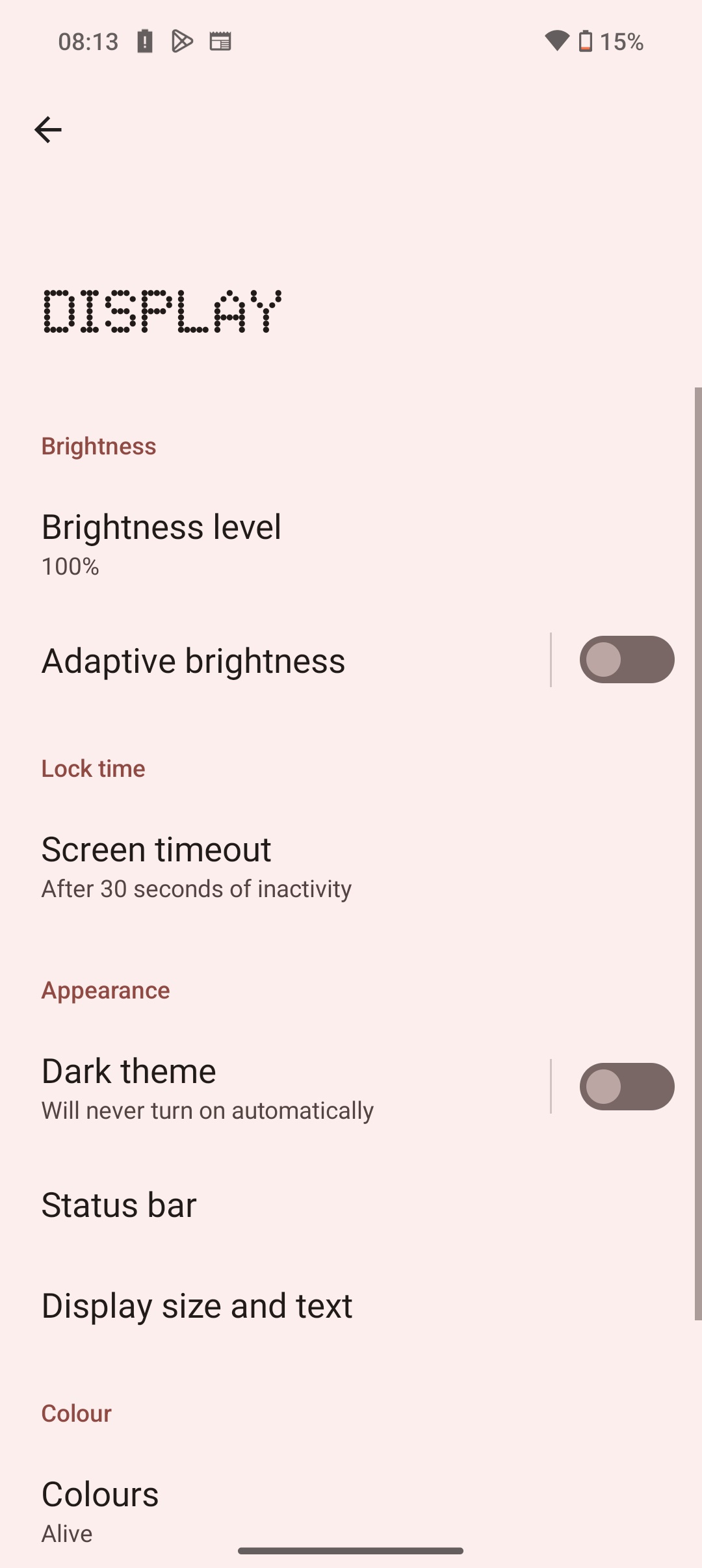The height and width of the screenshot is (1568, 702).
Task: Open Adaptive brightness settings row
Action: tap(275, 660)
